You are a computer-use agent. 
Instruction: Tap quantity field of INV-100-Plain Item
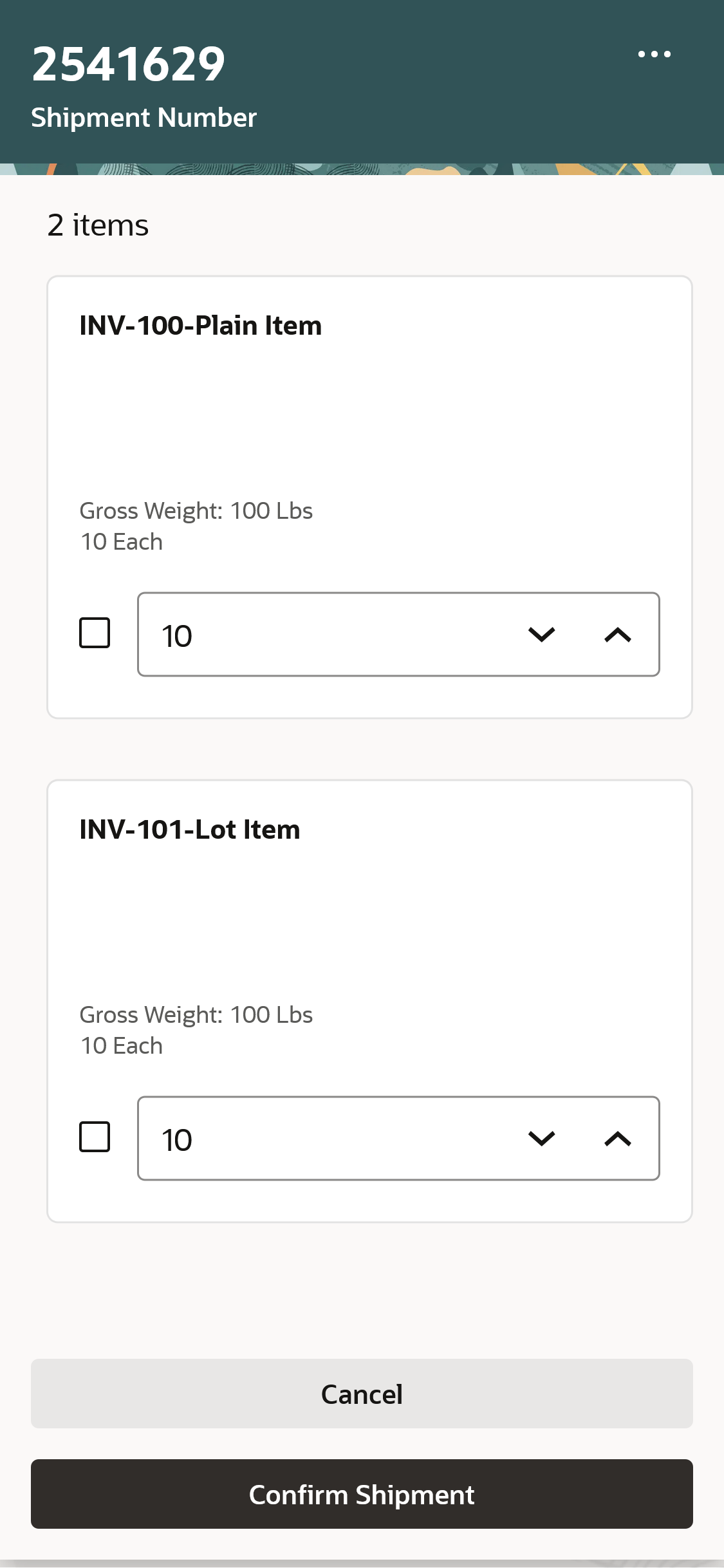pyautogui.click(x=322, y=635)
